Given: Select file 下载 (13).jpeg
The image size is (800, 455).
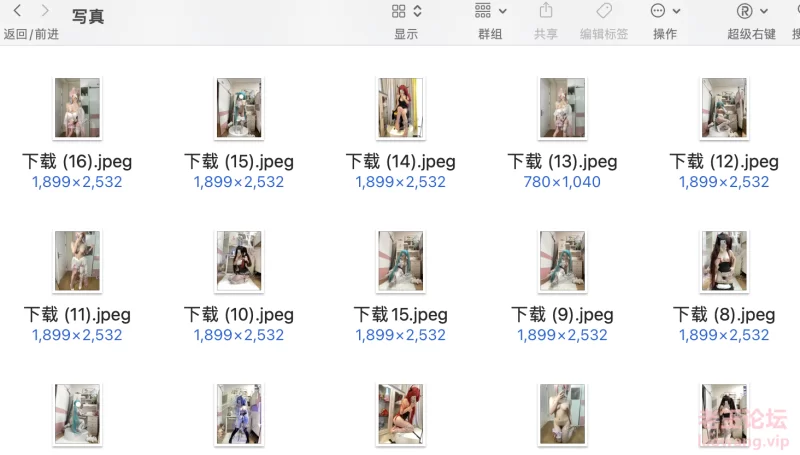Looking at the screenshot, I should coord(562,108).
